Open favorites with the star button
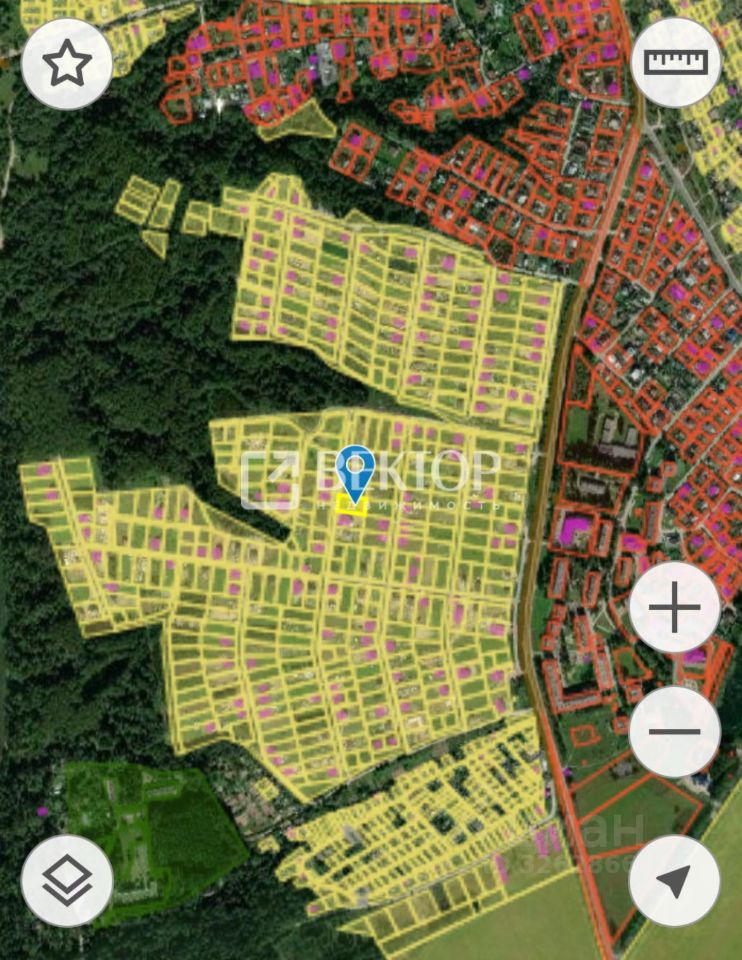This screenshot has width=742, height=960. pos(66,64)
